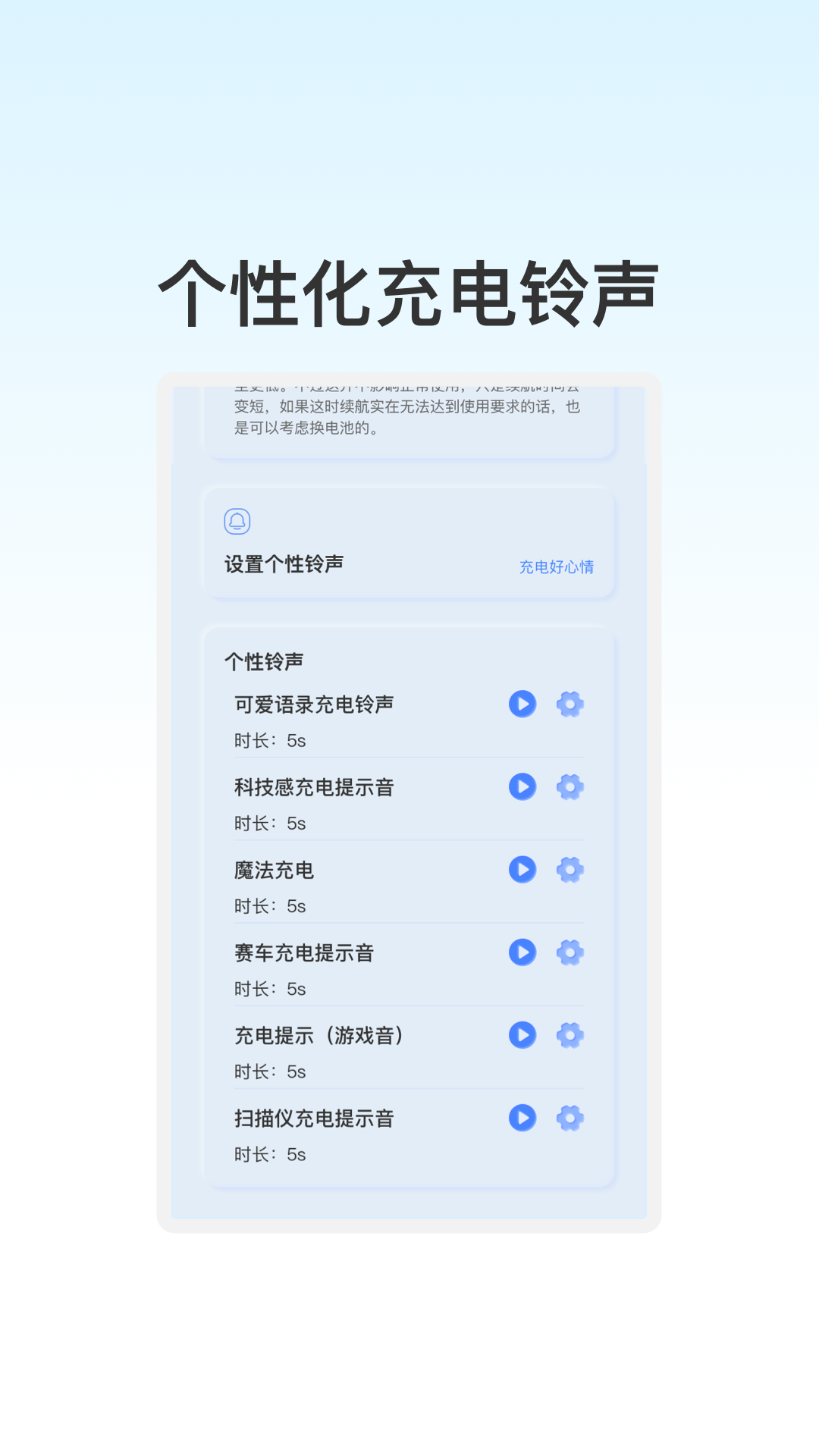Open settings gear for 扫描仪充电提示音
This screenshot has height=1456, width=819.
[x=570, y=1118]
